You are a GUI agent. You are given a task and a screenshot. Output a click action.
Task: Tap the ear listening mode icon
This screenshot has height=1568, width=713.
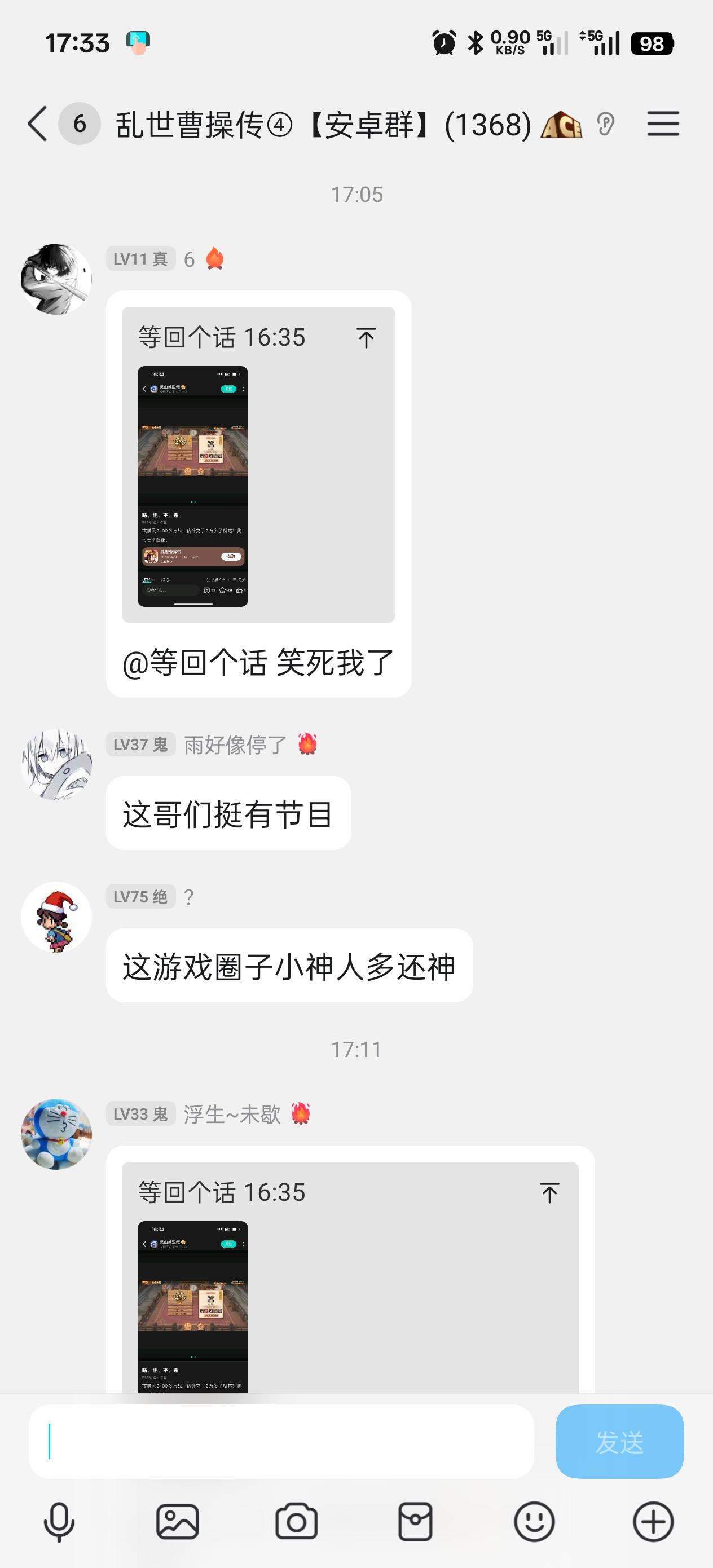606,124
